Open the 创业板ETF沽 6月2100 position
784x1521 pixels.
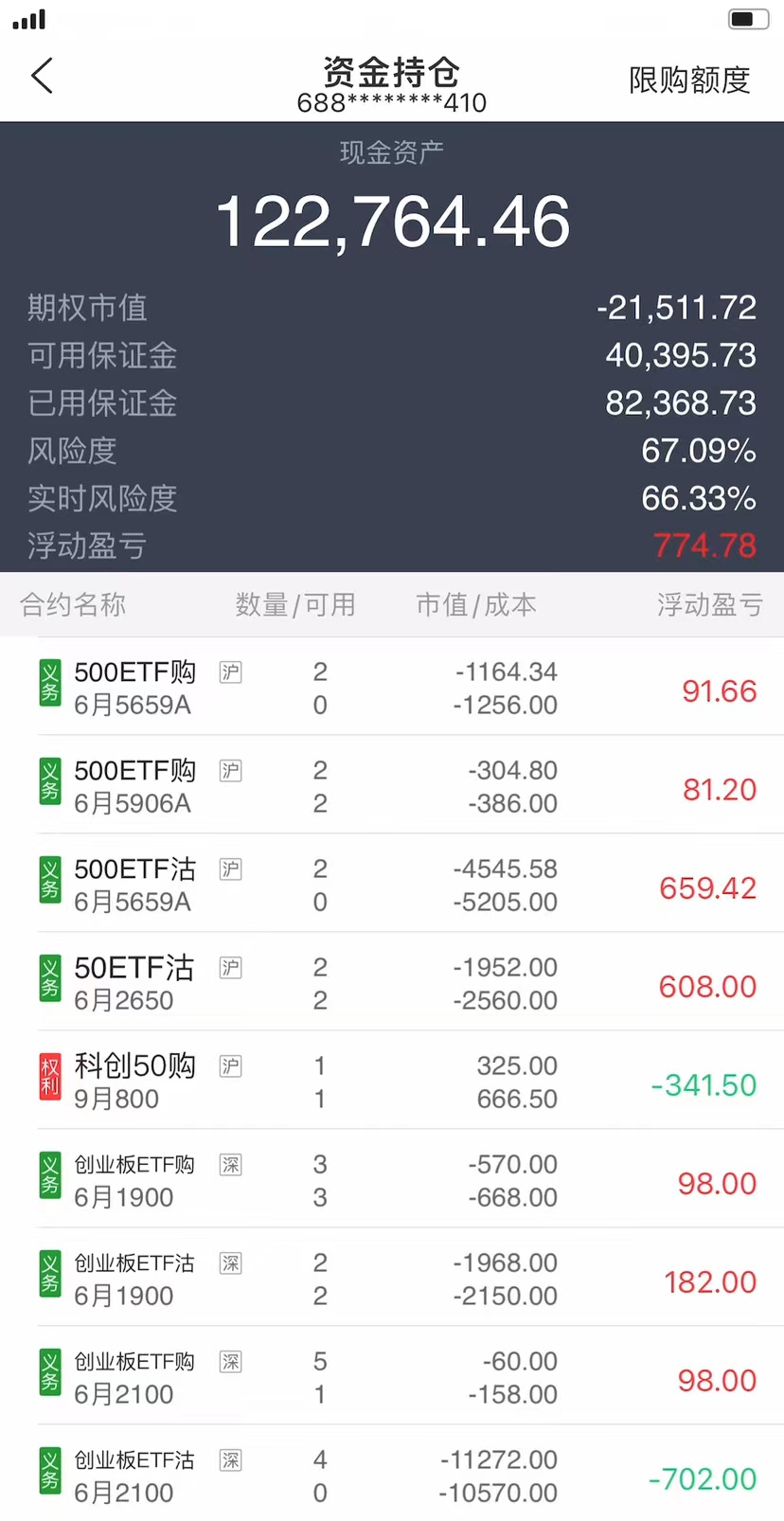click(x=392, y=1476)
